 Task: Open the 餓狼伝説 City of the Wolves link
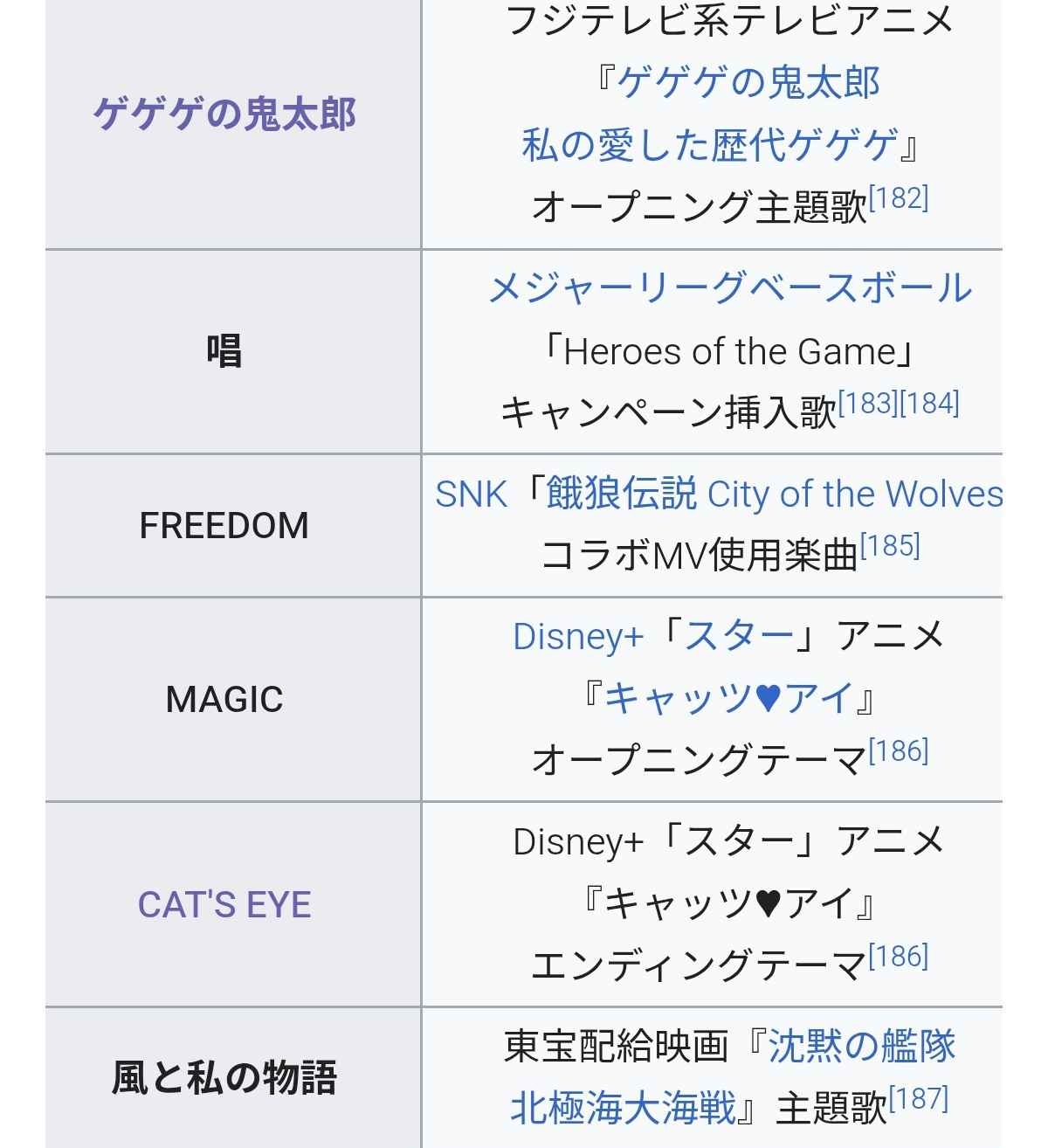click(774, 494)
